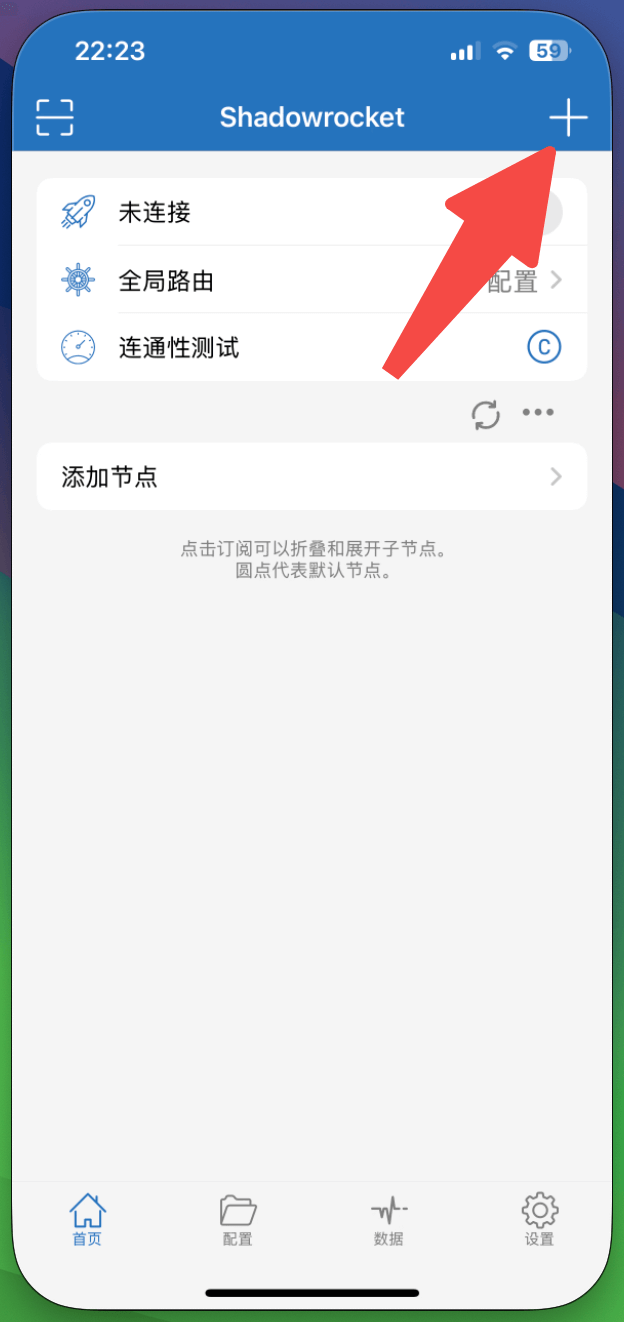Open 全局路由 routing settings
This screenshot has height=1322, width=624.
(311, 281)
